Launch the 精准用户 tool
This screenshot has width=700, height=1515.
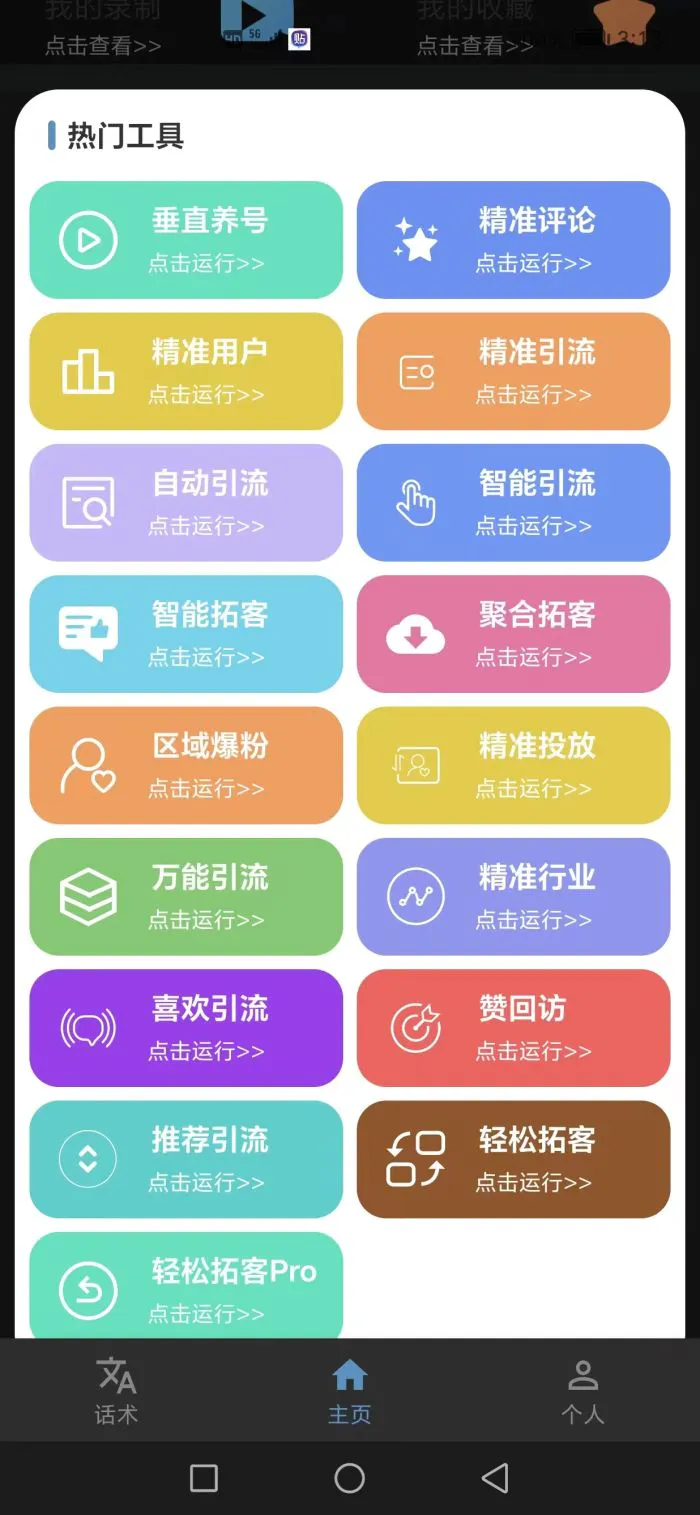click(x=186, y=371)
